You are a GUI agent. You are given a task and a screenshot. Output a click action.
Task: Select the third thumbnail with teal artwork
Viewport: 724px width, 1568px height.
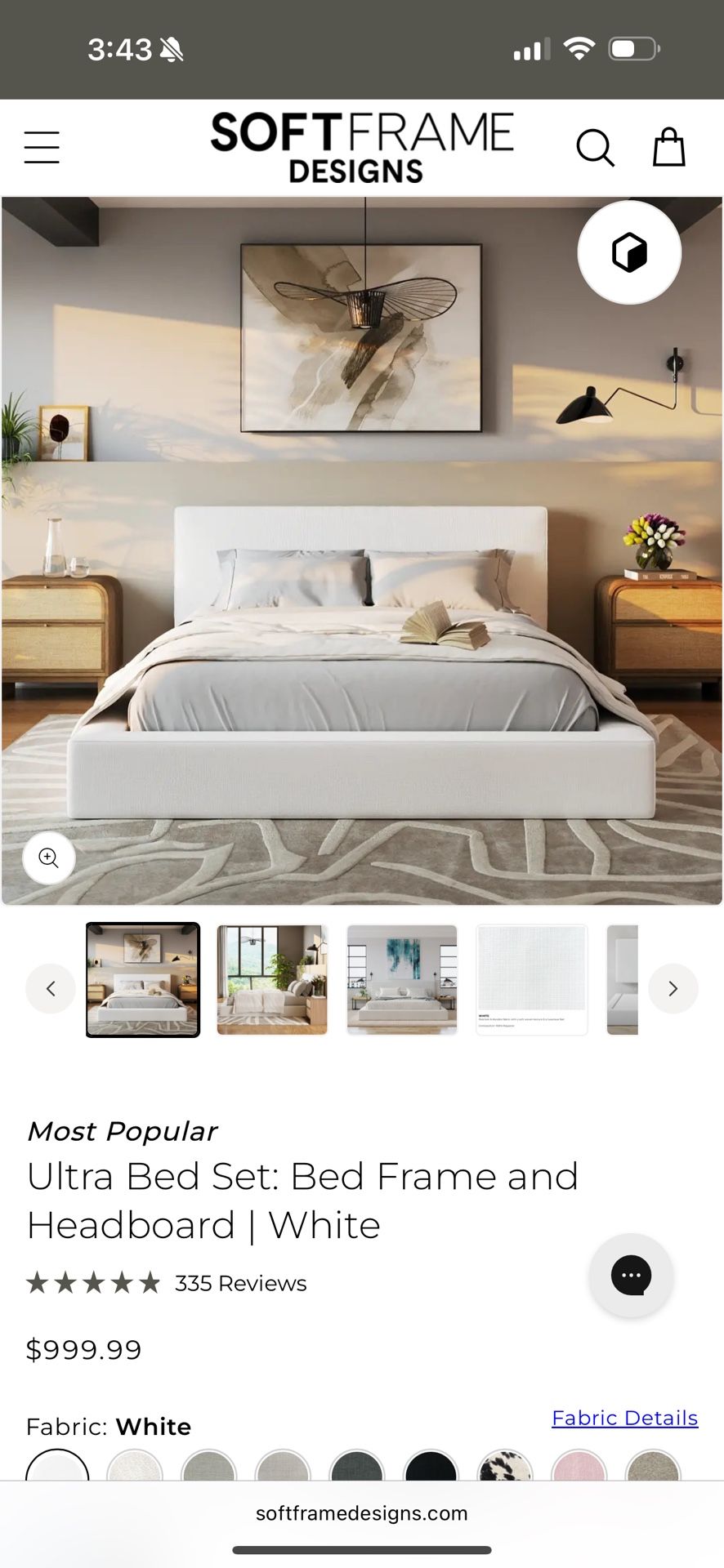coord(402,980)
